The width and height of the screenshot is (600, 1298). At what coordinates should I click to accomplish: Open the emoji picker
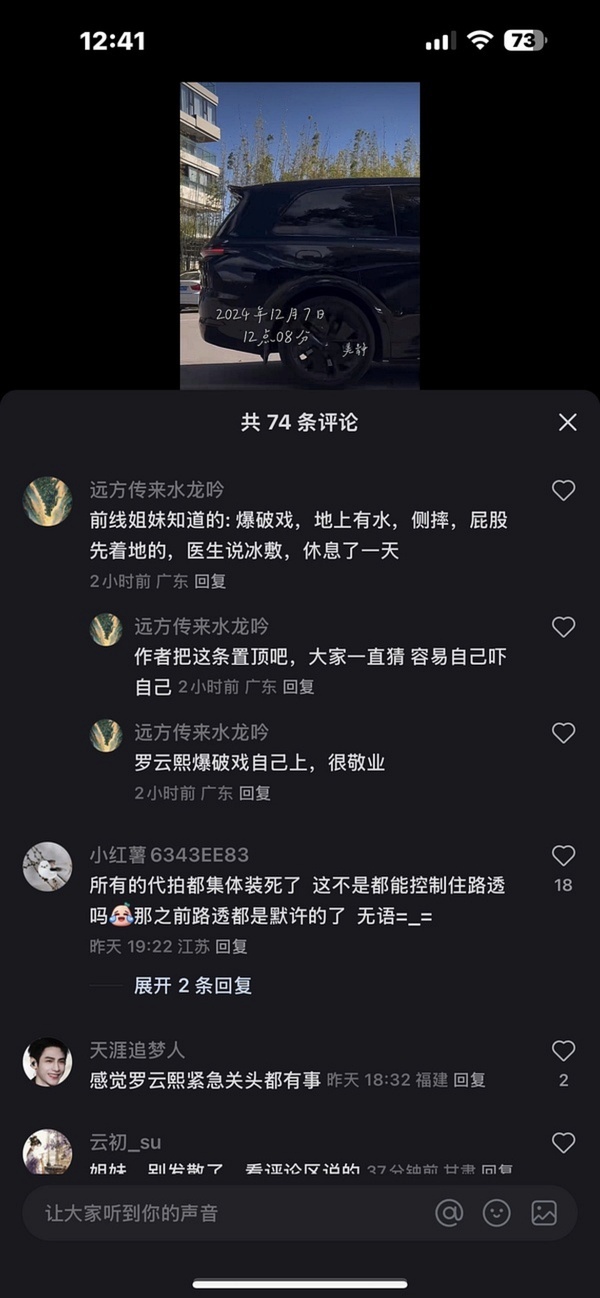tap(497, 1213)
